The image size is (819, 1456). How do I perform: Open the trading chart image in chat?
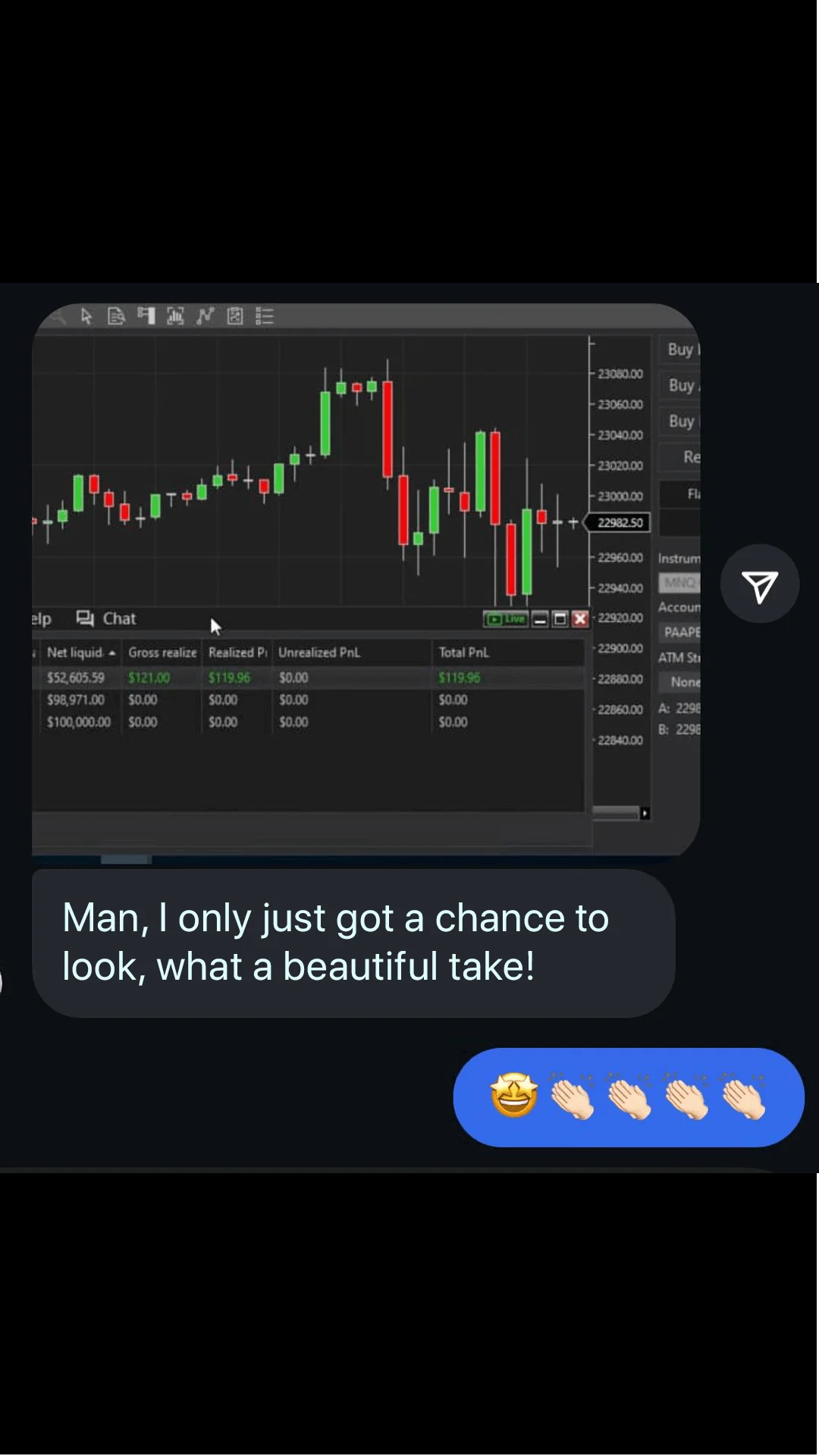pyautogui.click(x=366, y=580)
